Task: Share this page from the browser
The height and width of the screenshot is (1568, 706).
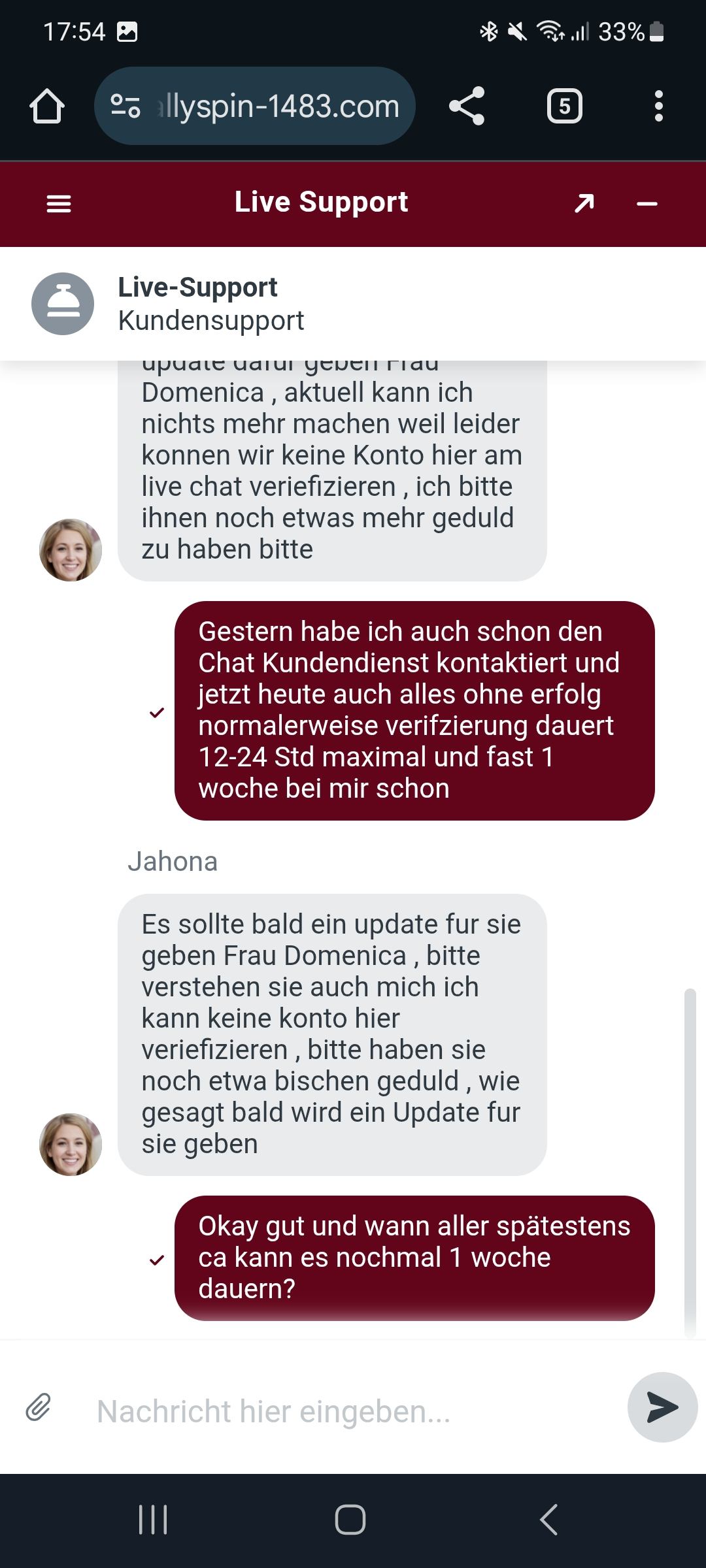Action: click(x=467, y=106)
